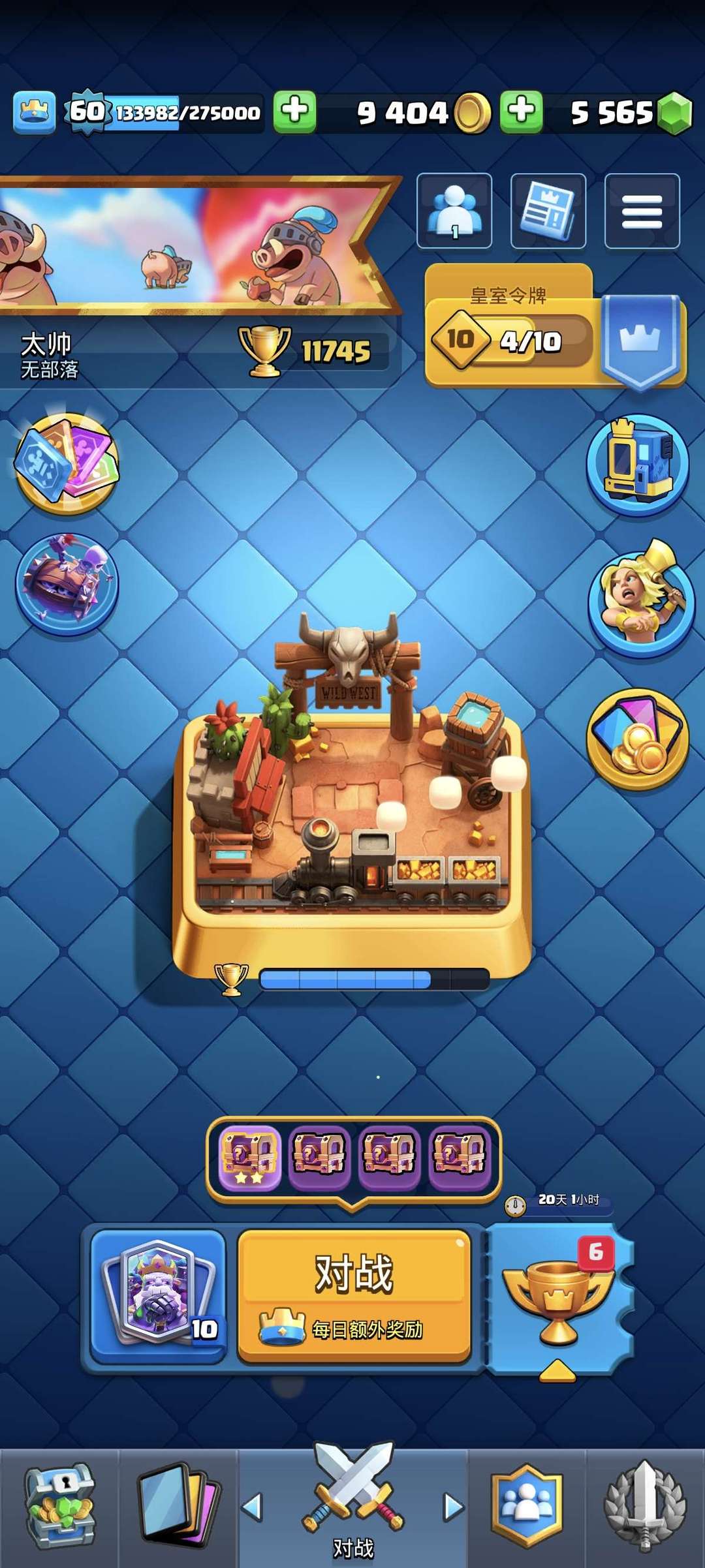This screenshot has height=1568, width=705.
Task: Switch to the cards collection tab
Action: click(x=177, y=1507)
